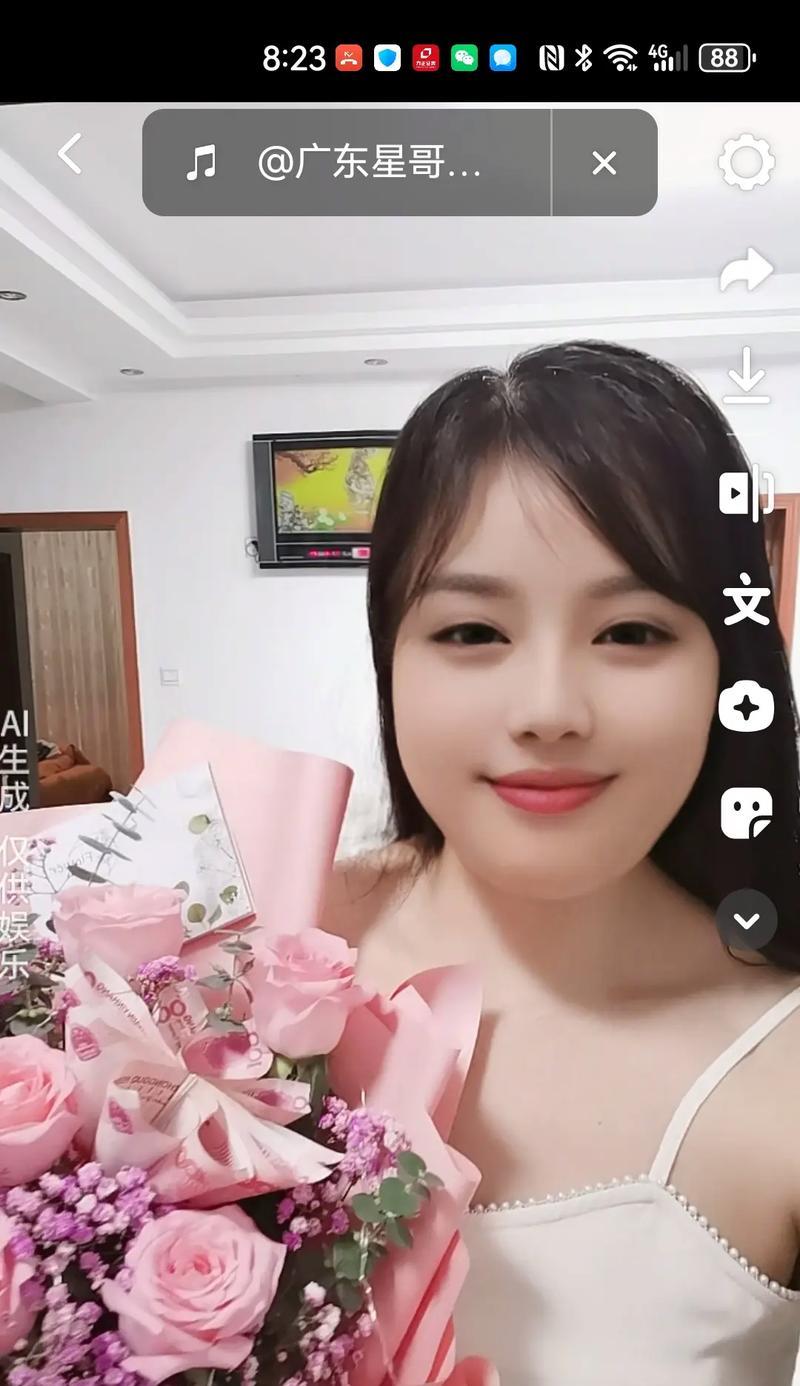Go back using the top-left arrow
The image size is (800, 1386).
click(x=69, y=155)
